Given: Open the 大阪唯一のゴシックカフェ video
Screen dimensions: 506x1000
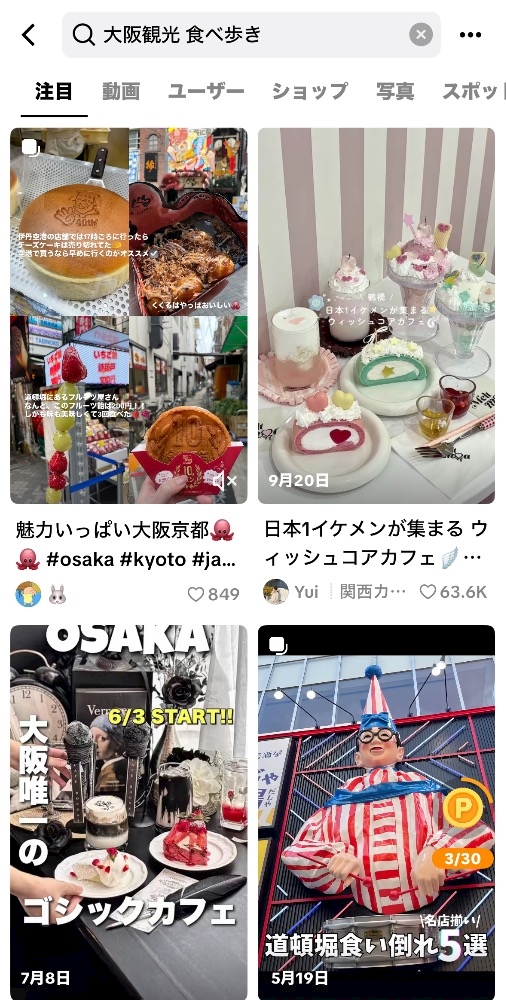Looking at the screenshot, I should click(128, 812).
